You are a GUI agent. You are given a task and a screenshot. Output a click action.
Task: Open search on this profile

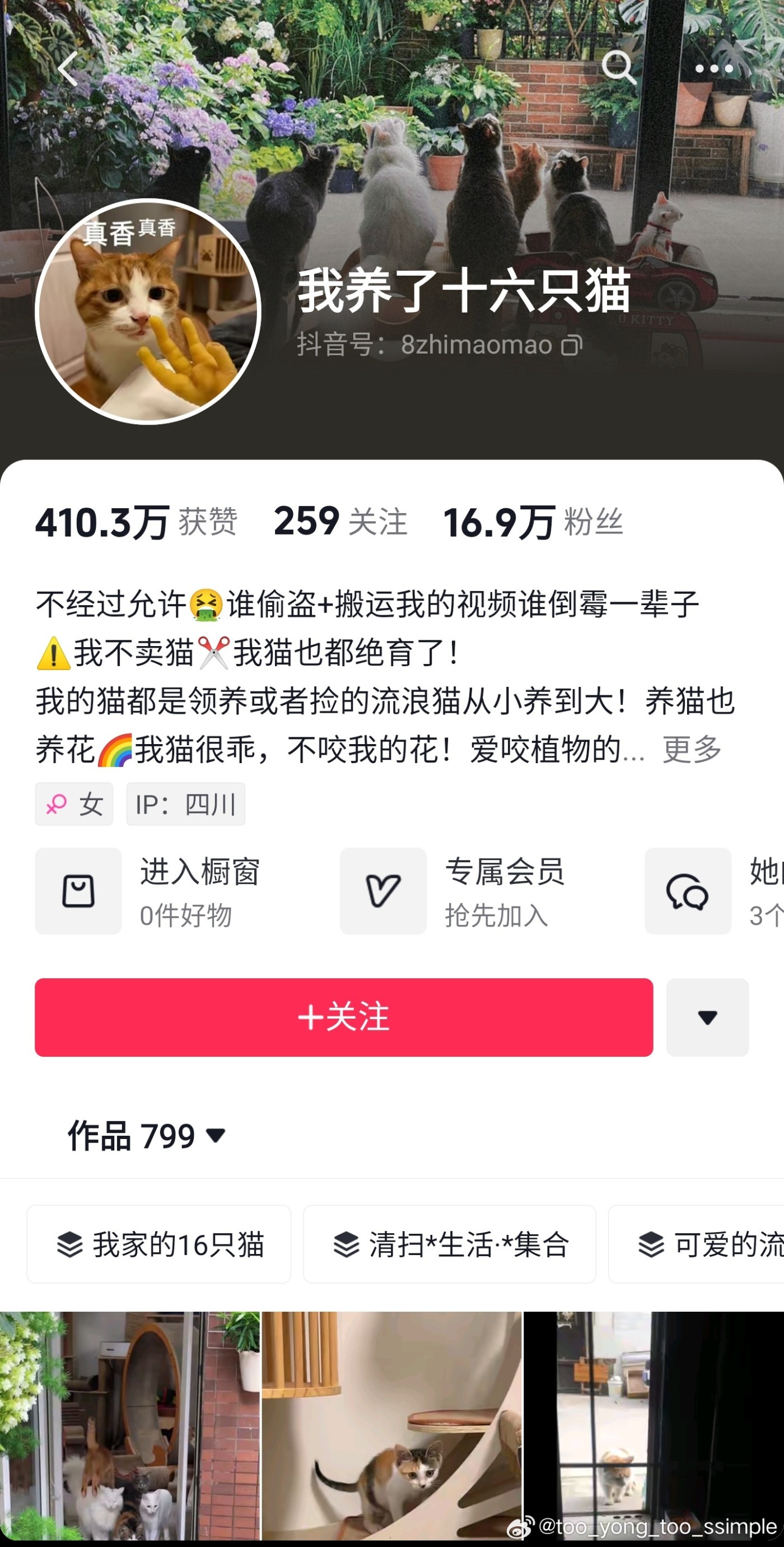(618, 67)
